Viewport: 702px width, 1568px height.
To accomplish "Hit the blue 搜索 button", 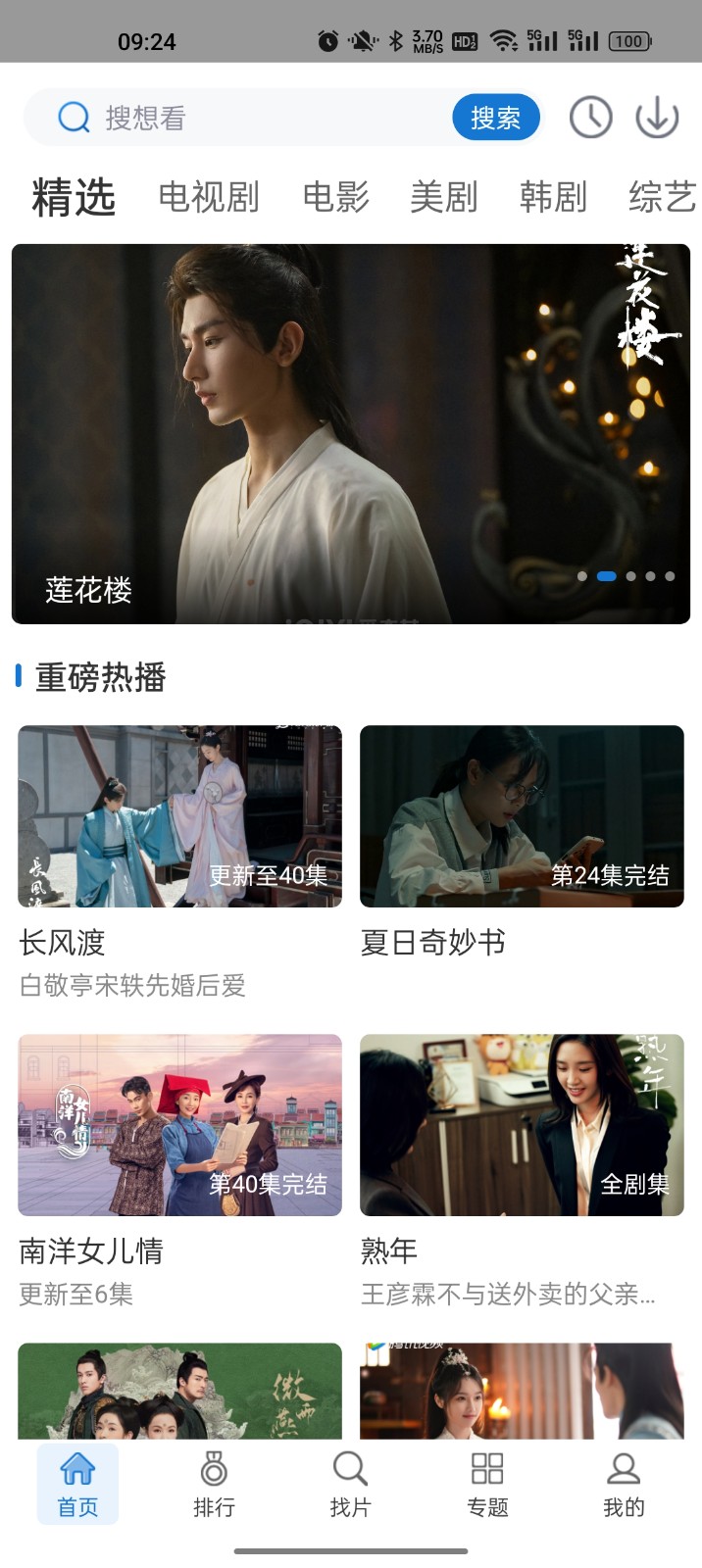I will pos(495,119).
